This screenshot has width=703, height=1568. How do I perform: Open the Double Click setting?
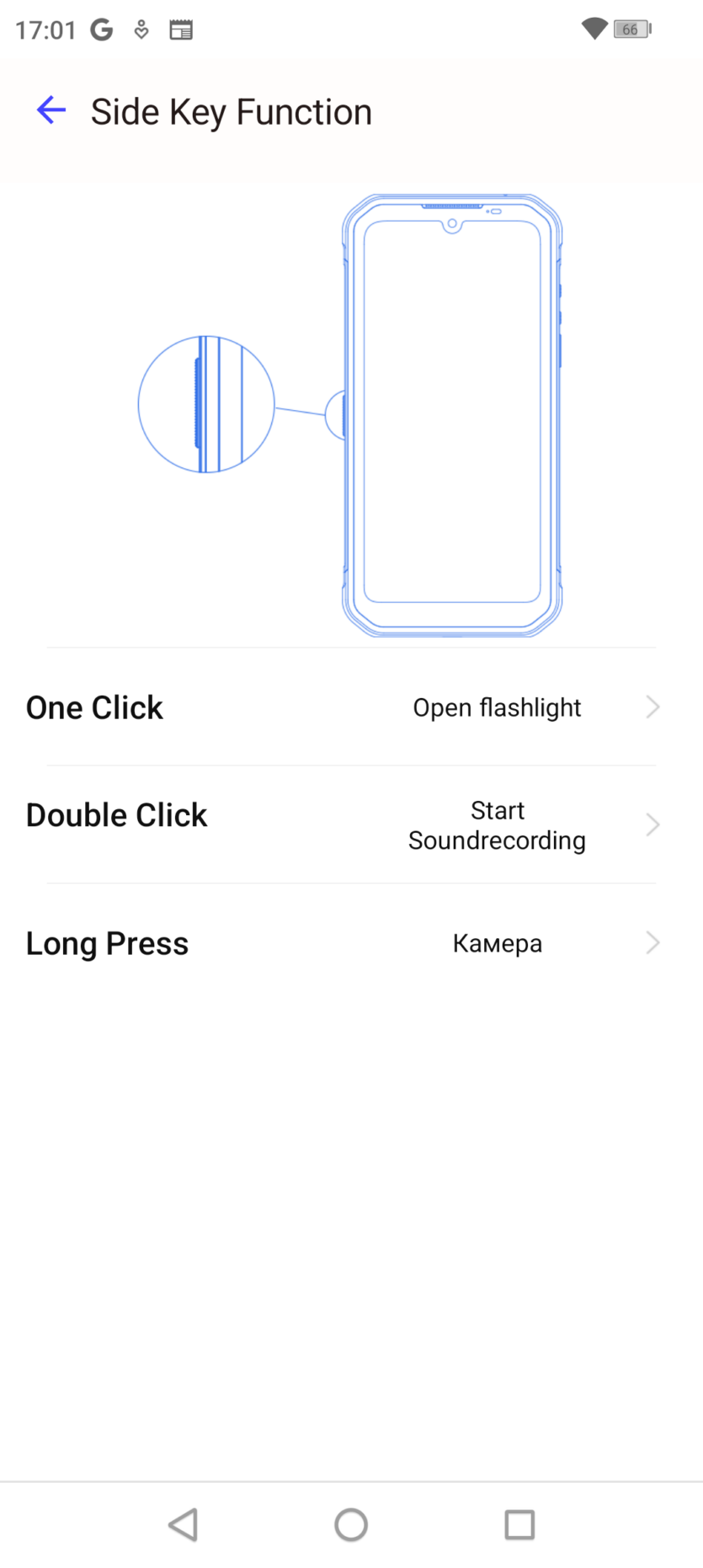[x=350, y=824]
